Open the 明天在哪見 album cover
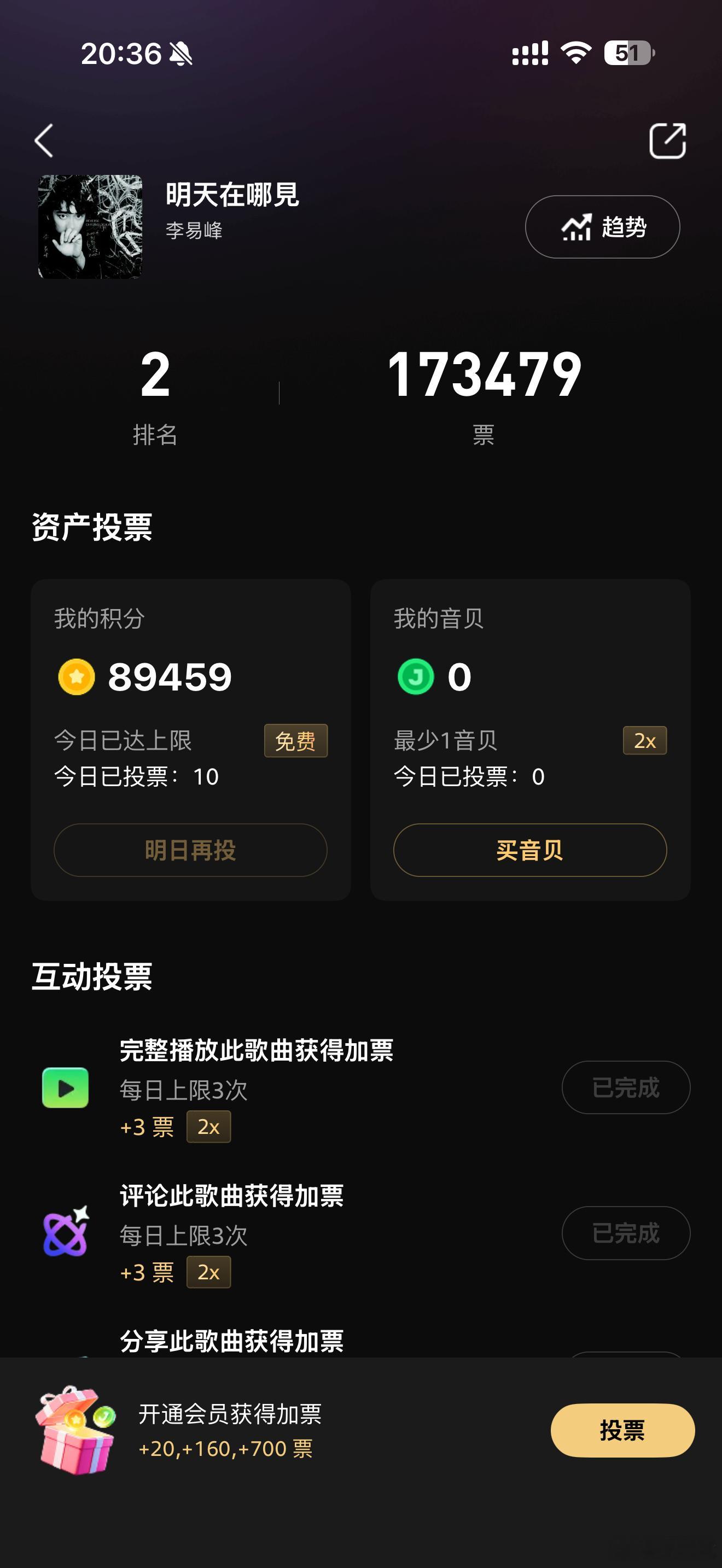722x1568 pixels. coord(90,227)
